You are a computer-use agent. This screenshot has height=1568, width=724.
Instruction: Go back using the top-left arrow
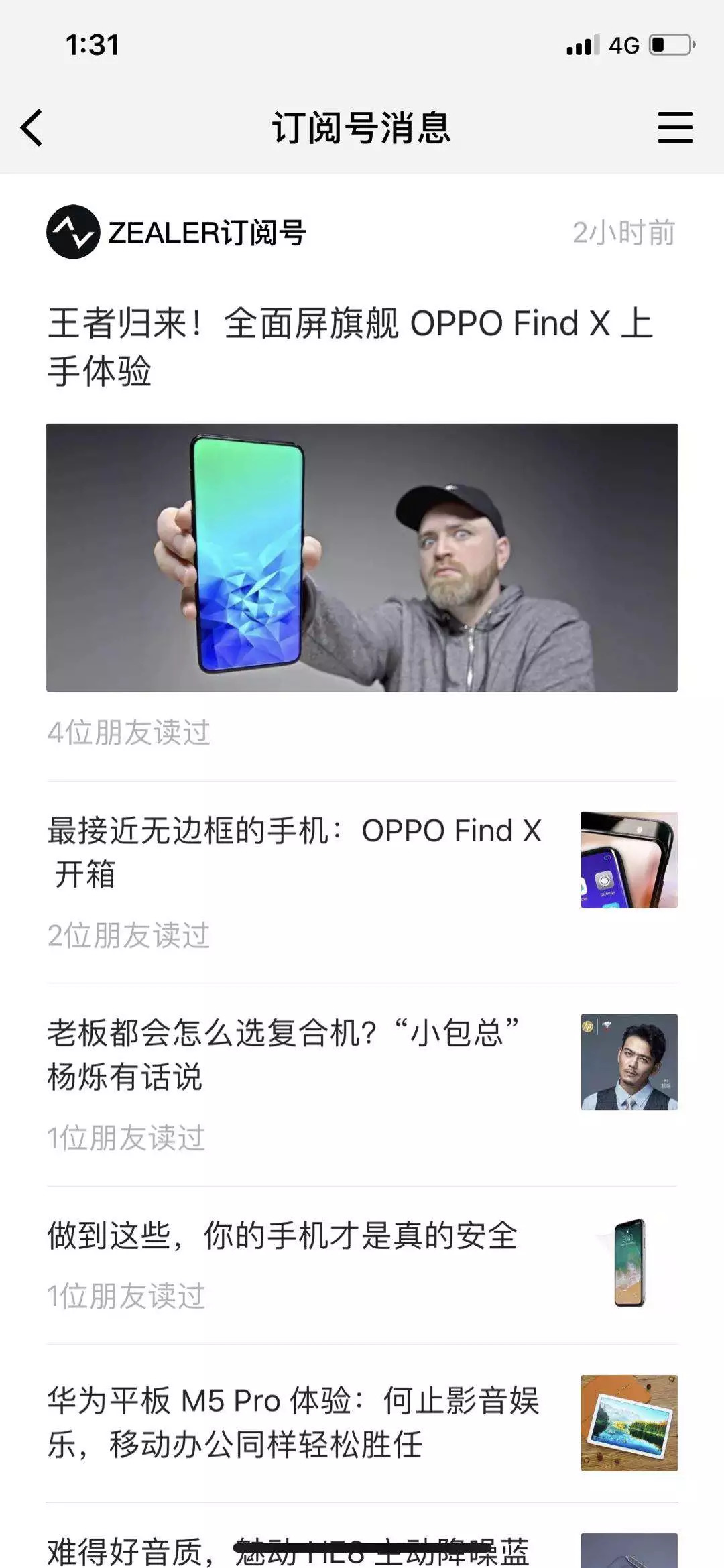[x=32, y=127]
